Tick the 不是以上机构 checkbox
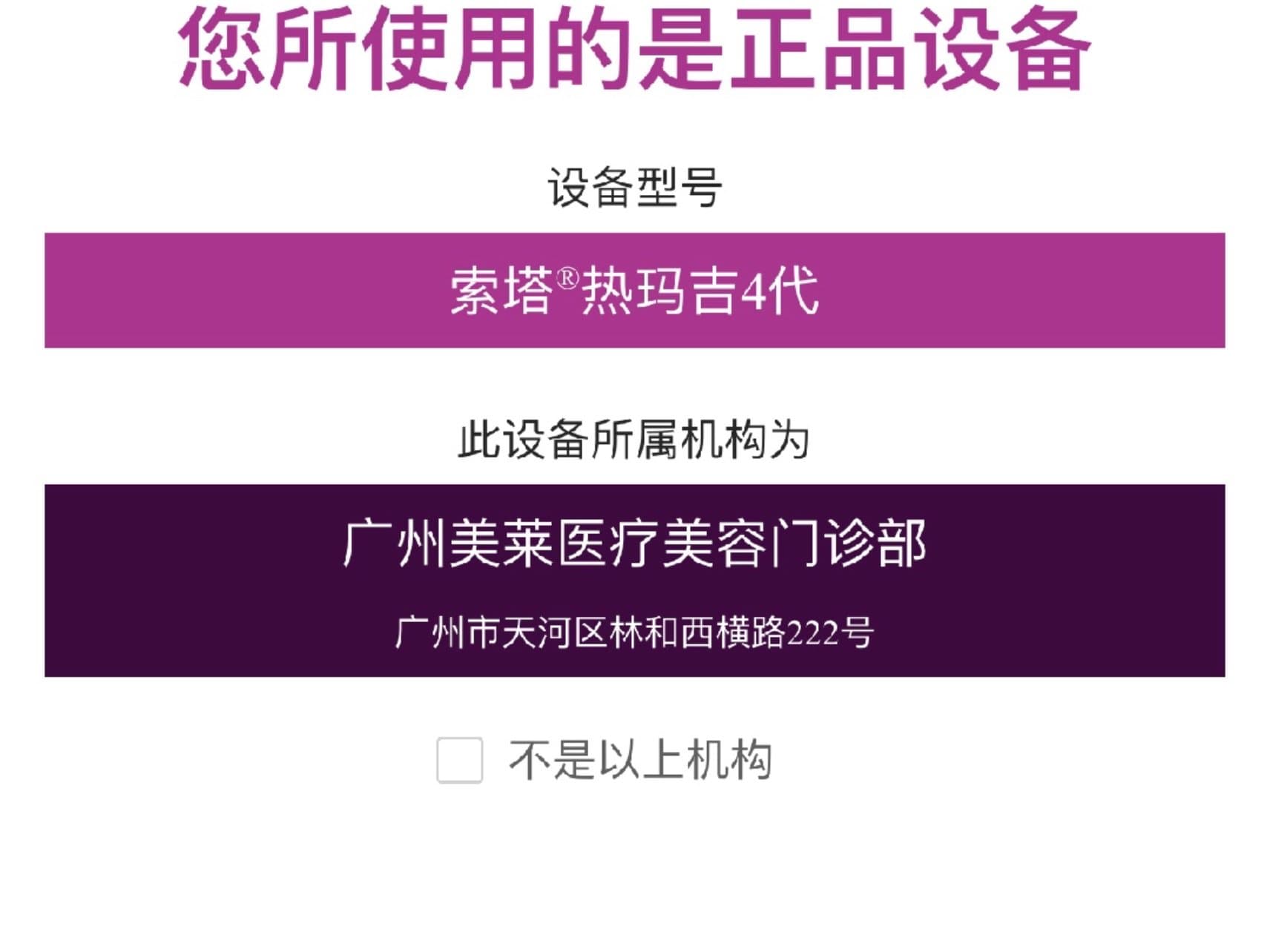The height and width of the screenshot is (952, 1270). (x=459, y=760)
